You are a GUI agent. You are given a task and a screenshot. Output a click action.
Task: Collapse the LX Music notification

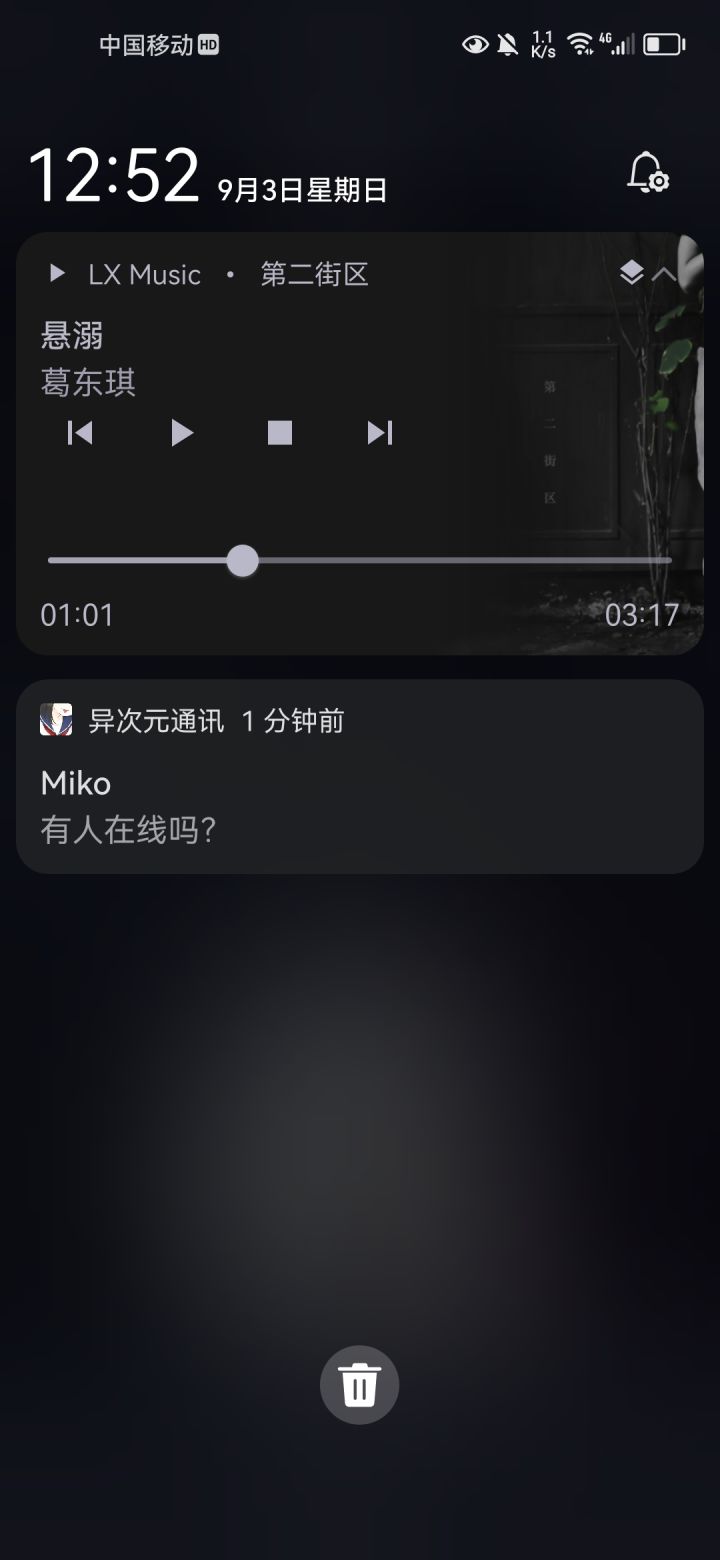tap(664, 273)
